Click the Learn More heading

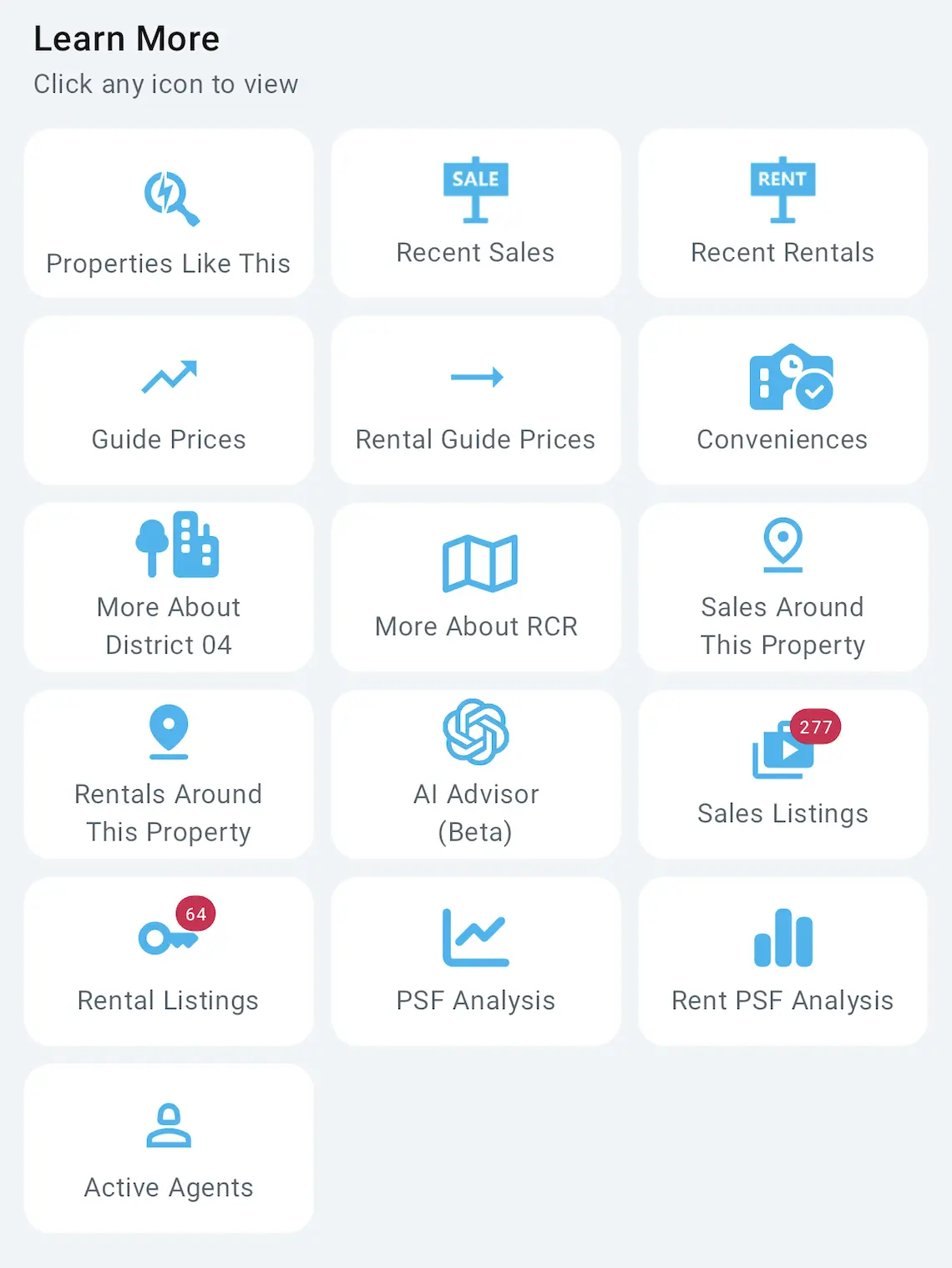tap(126, 38)
